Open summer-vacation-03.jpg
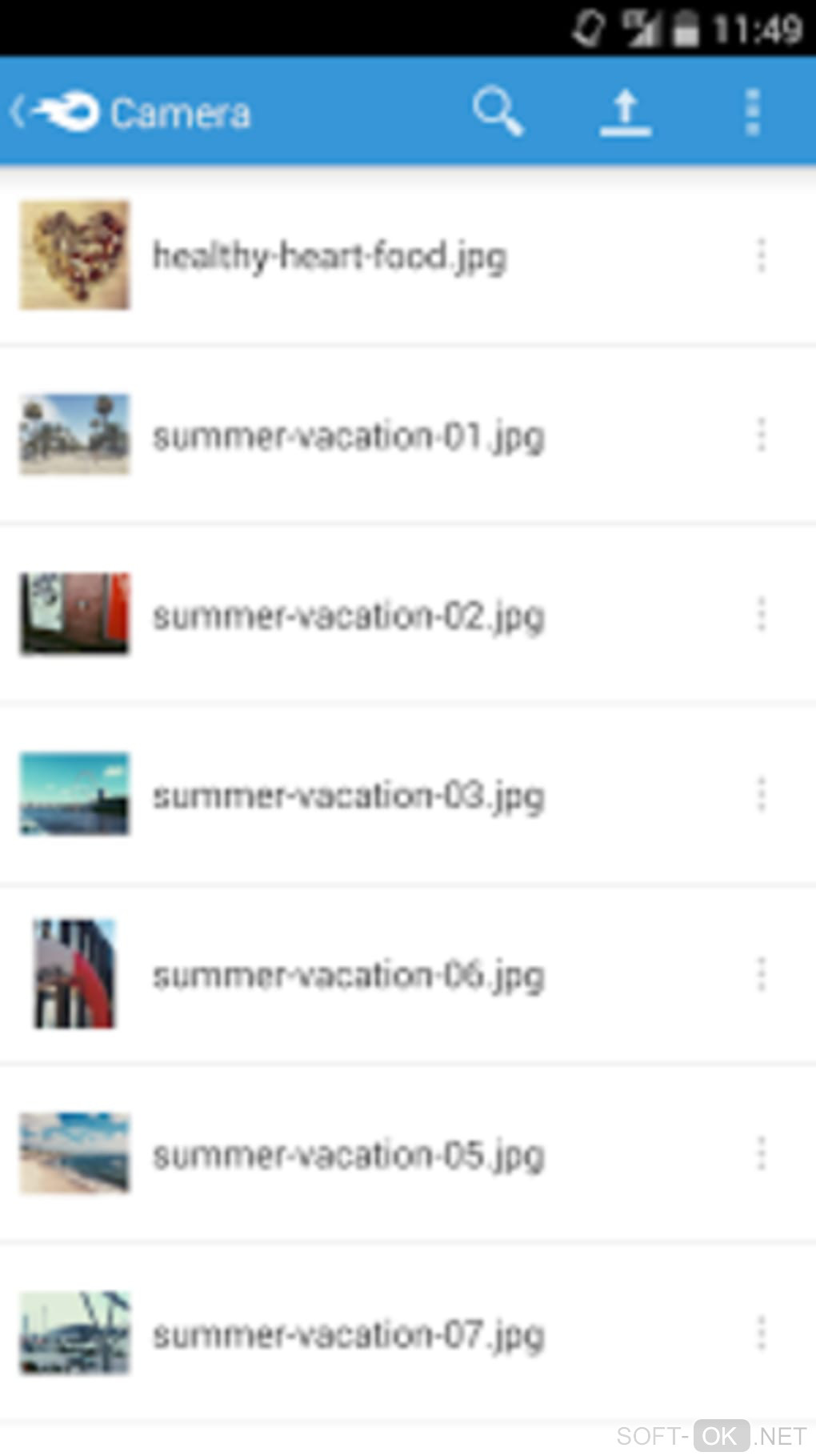The image size is (816, 1456). point(349,796)
